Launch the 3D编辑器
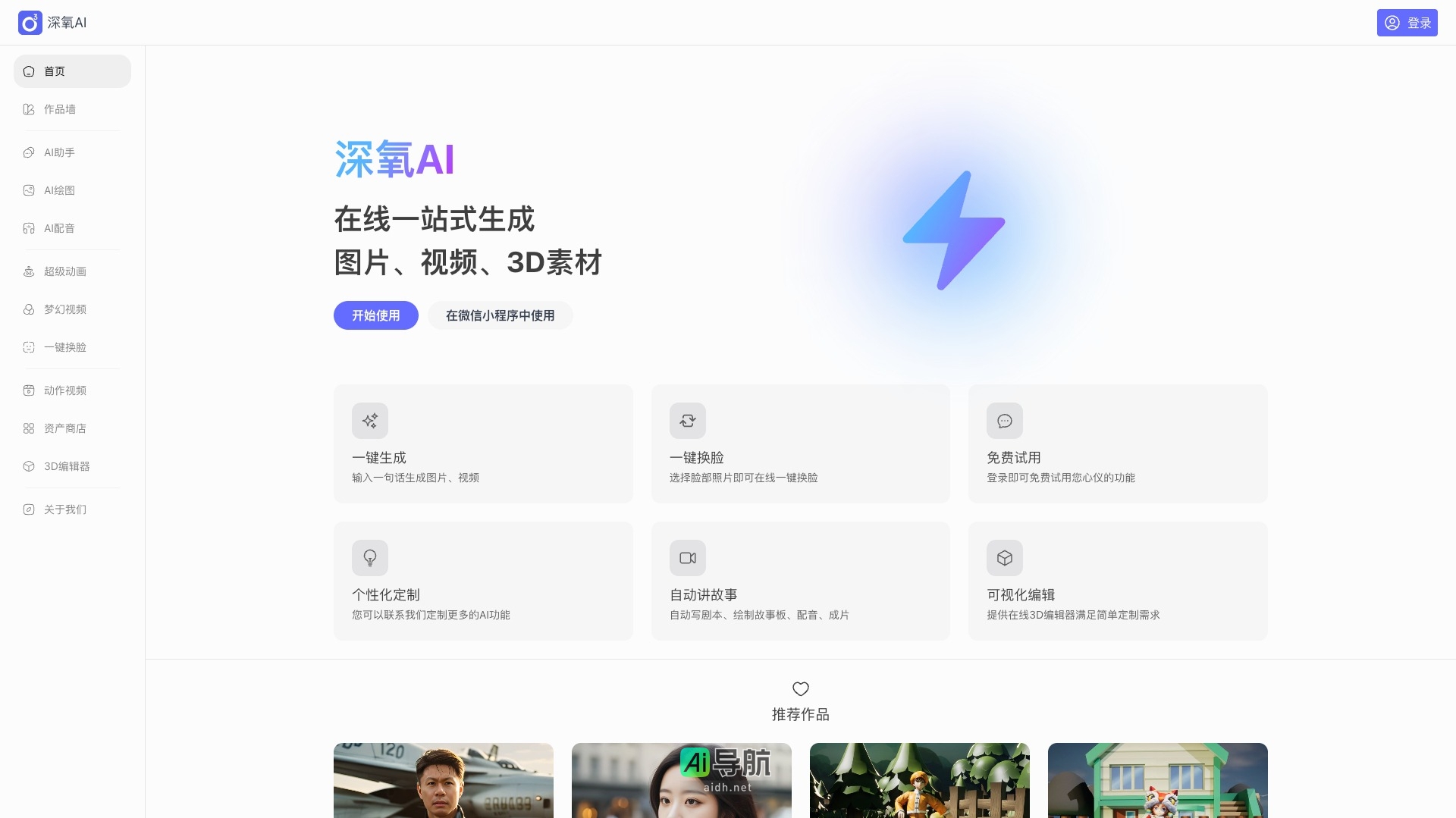Screen dimensions: 1456x818 coord(72,466)
